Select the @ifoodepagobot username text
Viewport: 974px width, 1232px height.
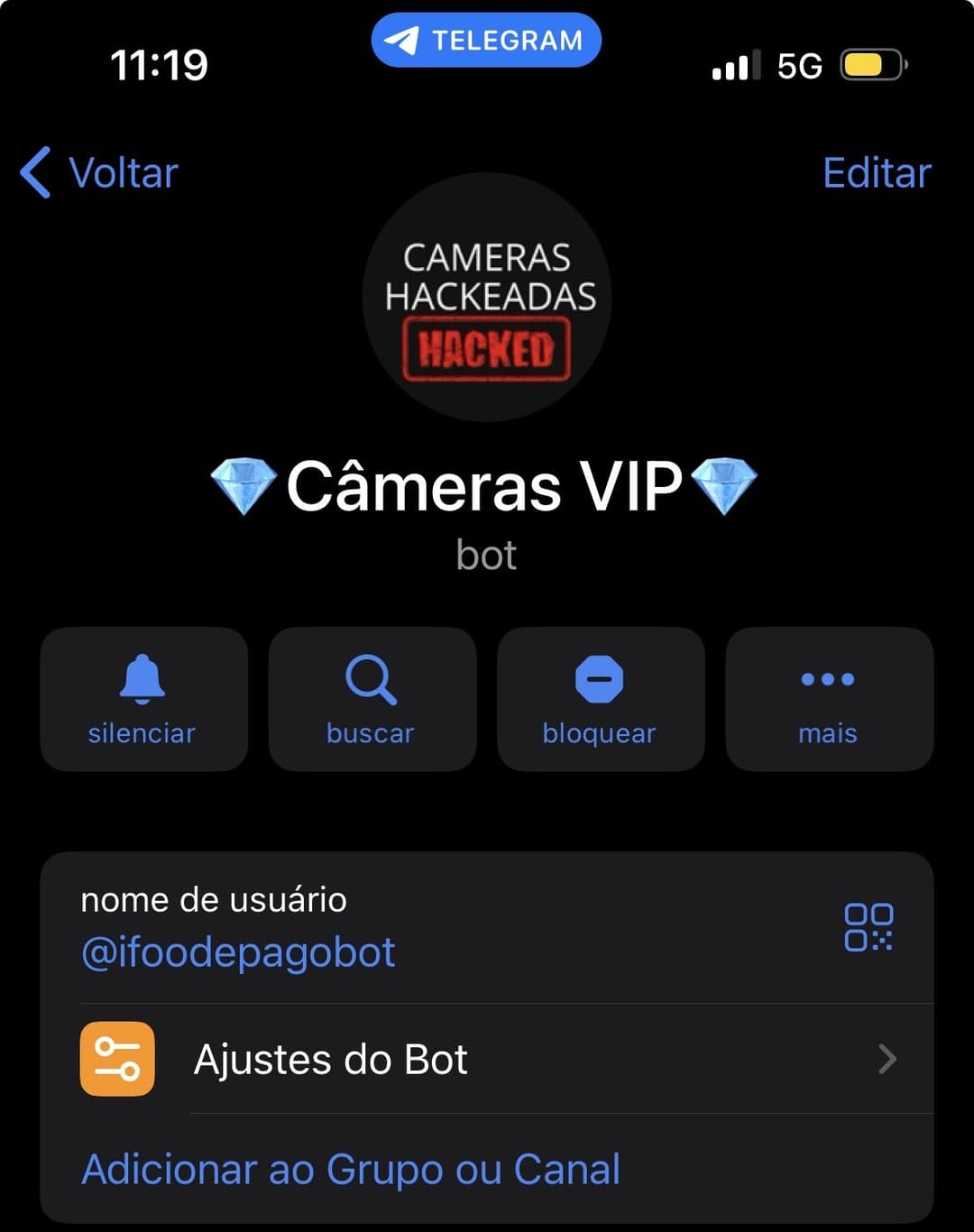(237, 952)
